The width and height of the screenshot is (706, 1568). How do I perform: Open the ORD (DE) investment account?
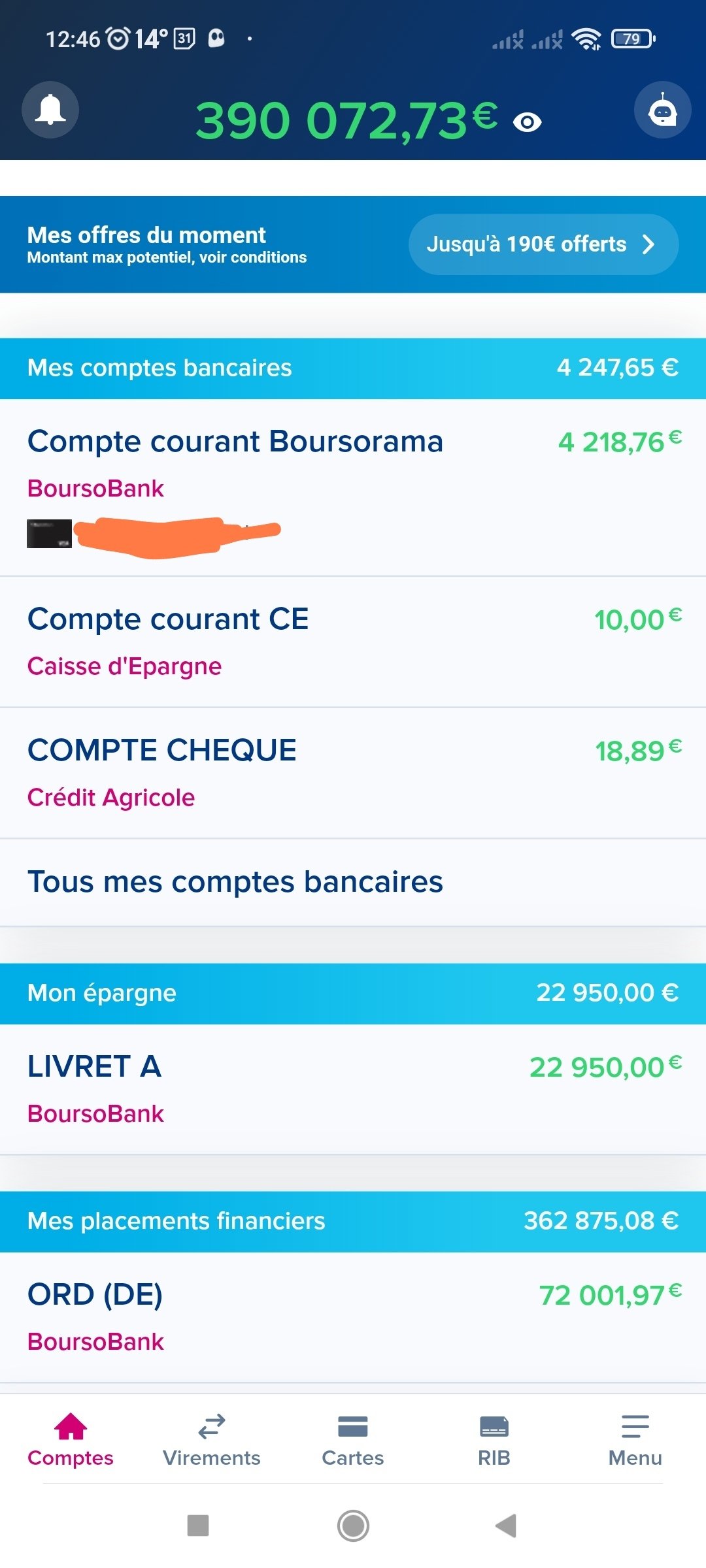coord(353,1317)
